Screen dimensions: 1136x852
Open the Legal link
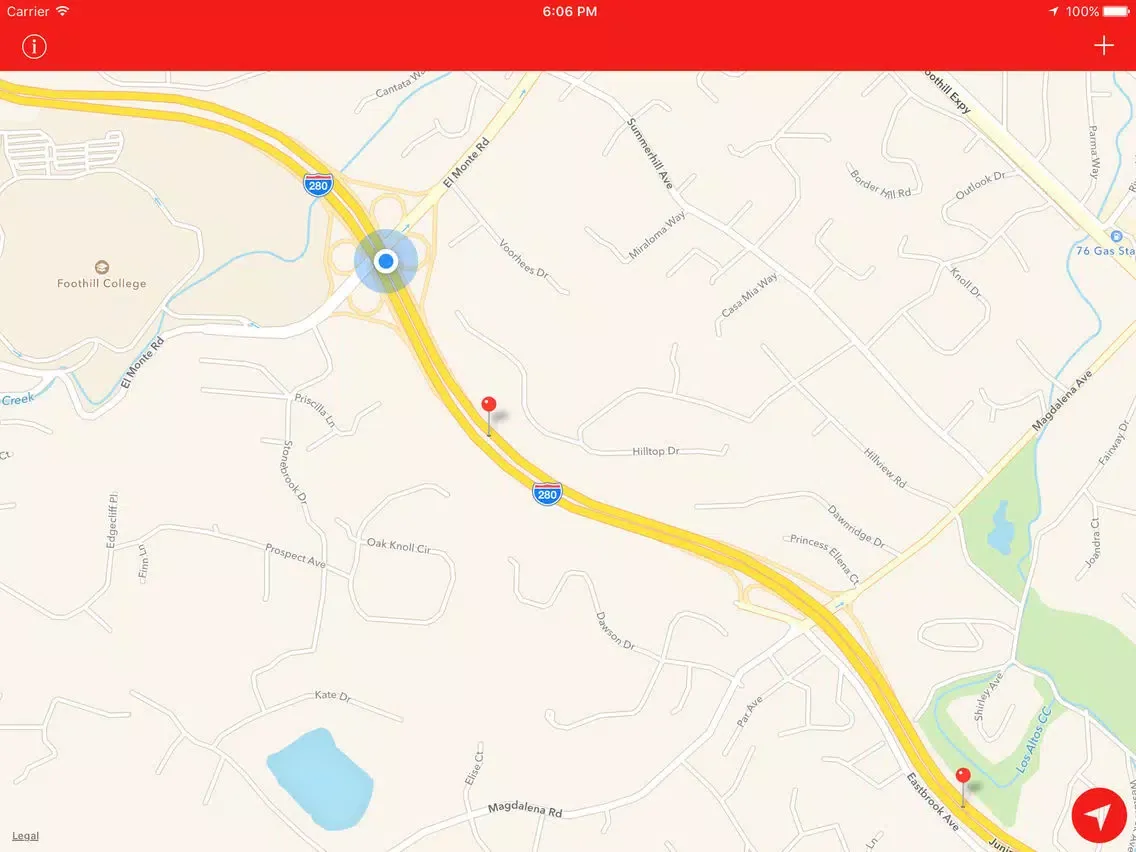(26, 836)
